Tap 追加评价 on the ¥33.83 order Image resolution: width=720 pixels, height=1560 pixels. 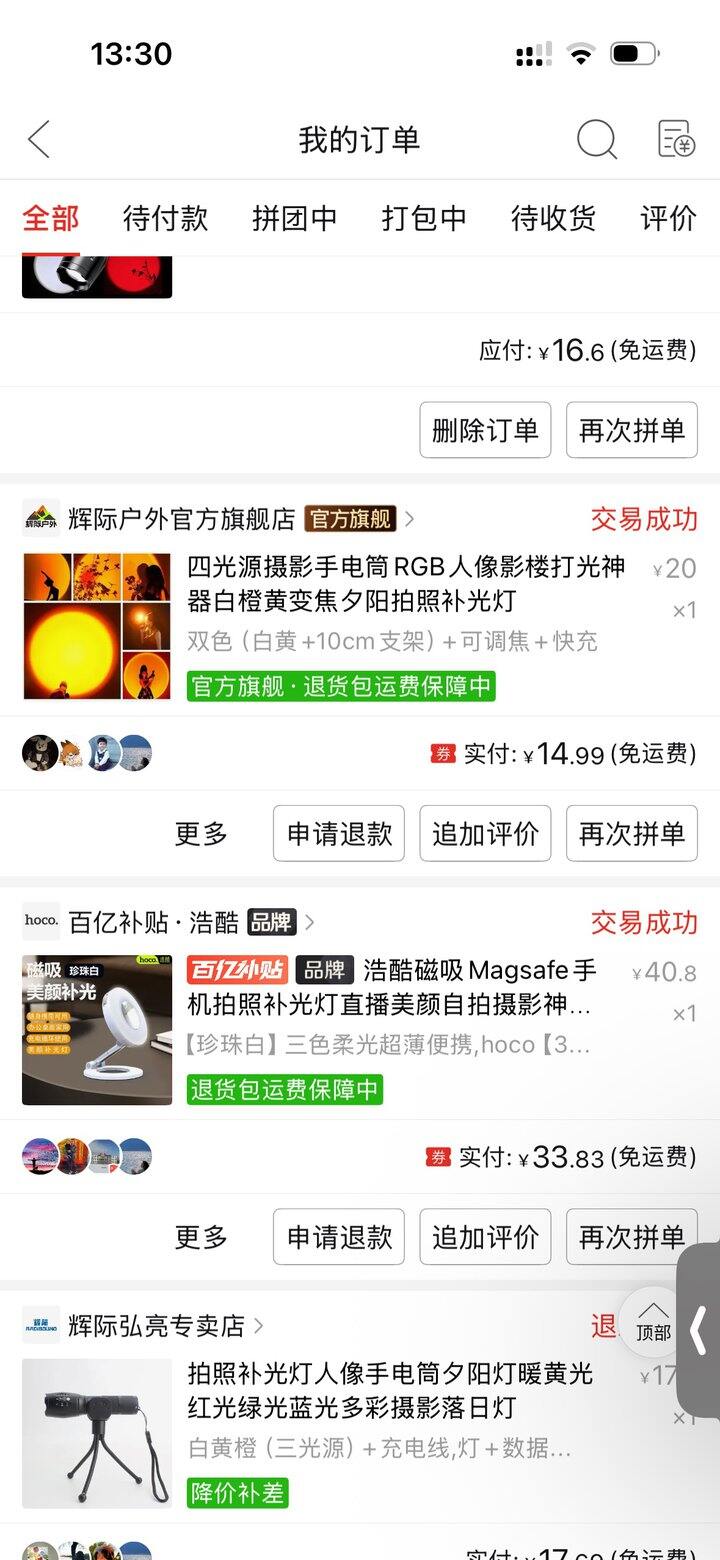tap(485, 1237)
